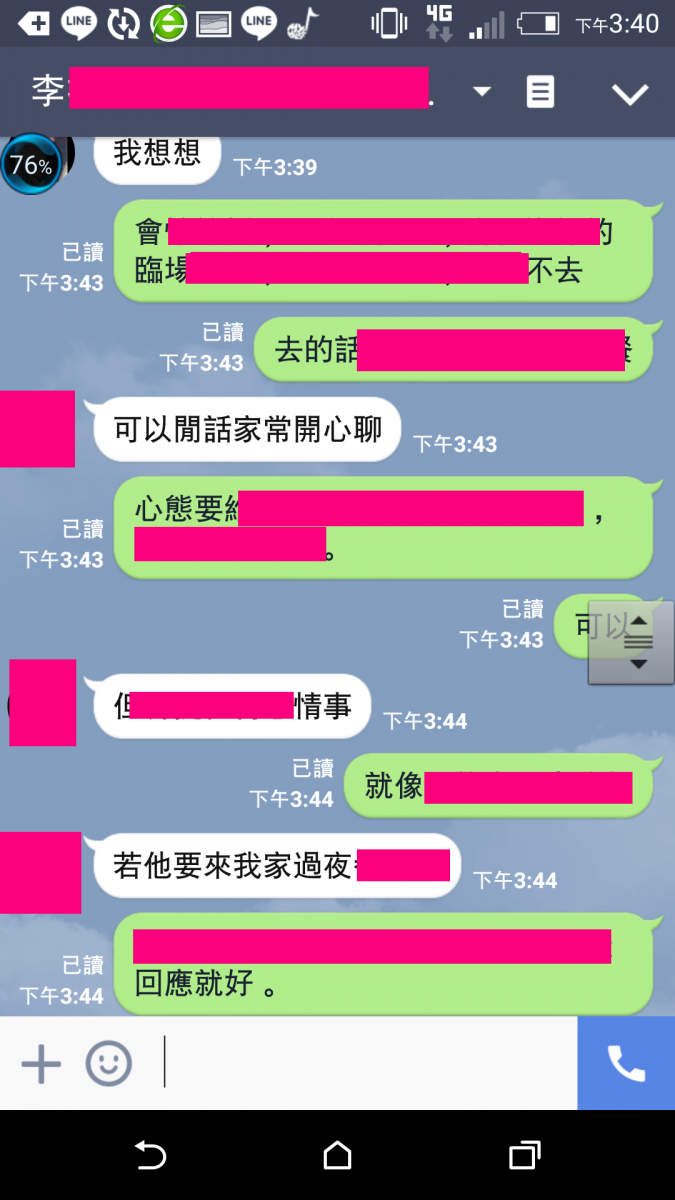Go to home screen via home button

[x=338, y=1156]
